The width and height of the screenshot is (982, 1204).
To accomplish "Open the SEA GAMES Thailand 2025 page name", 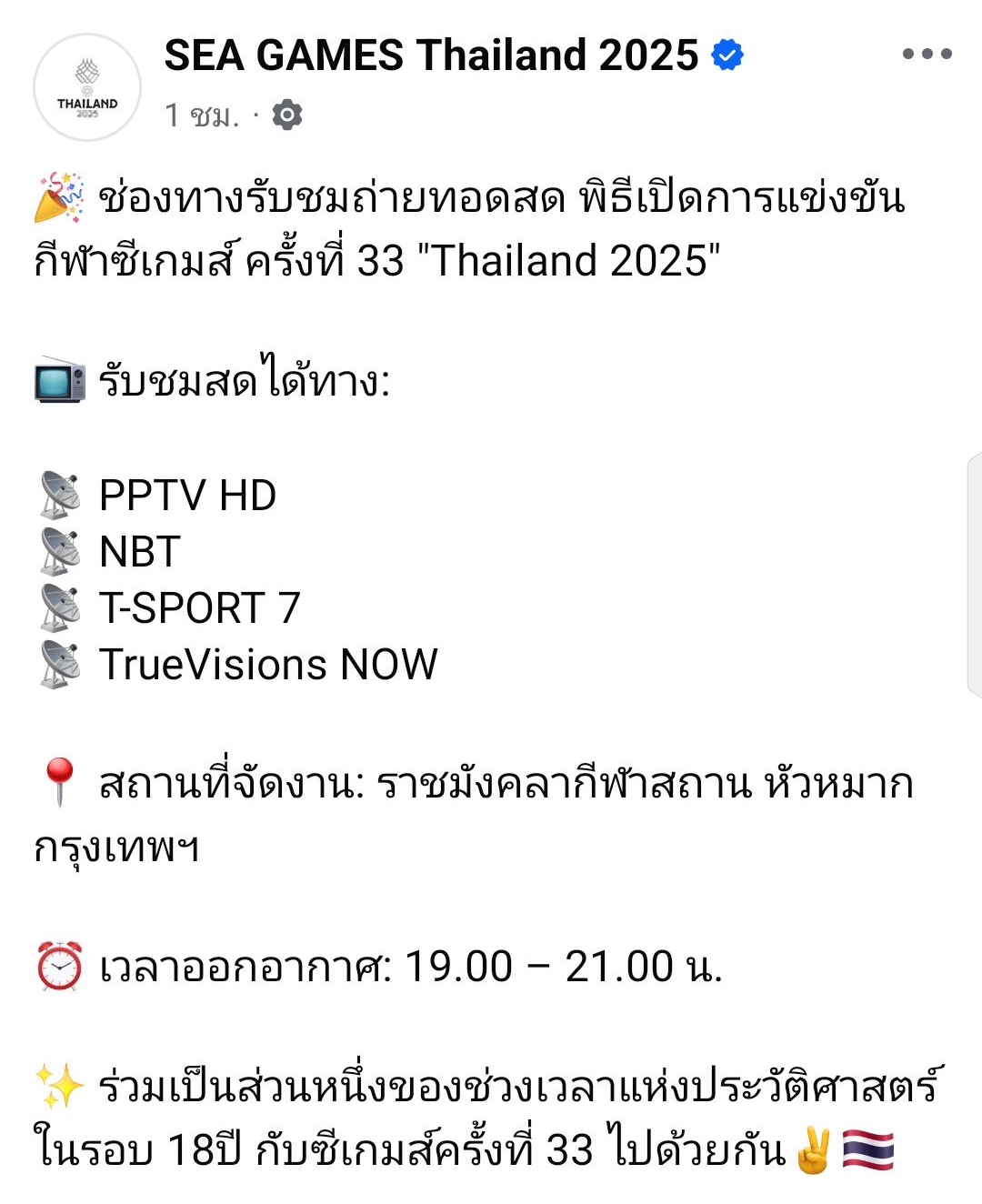I will point(431,55).
